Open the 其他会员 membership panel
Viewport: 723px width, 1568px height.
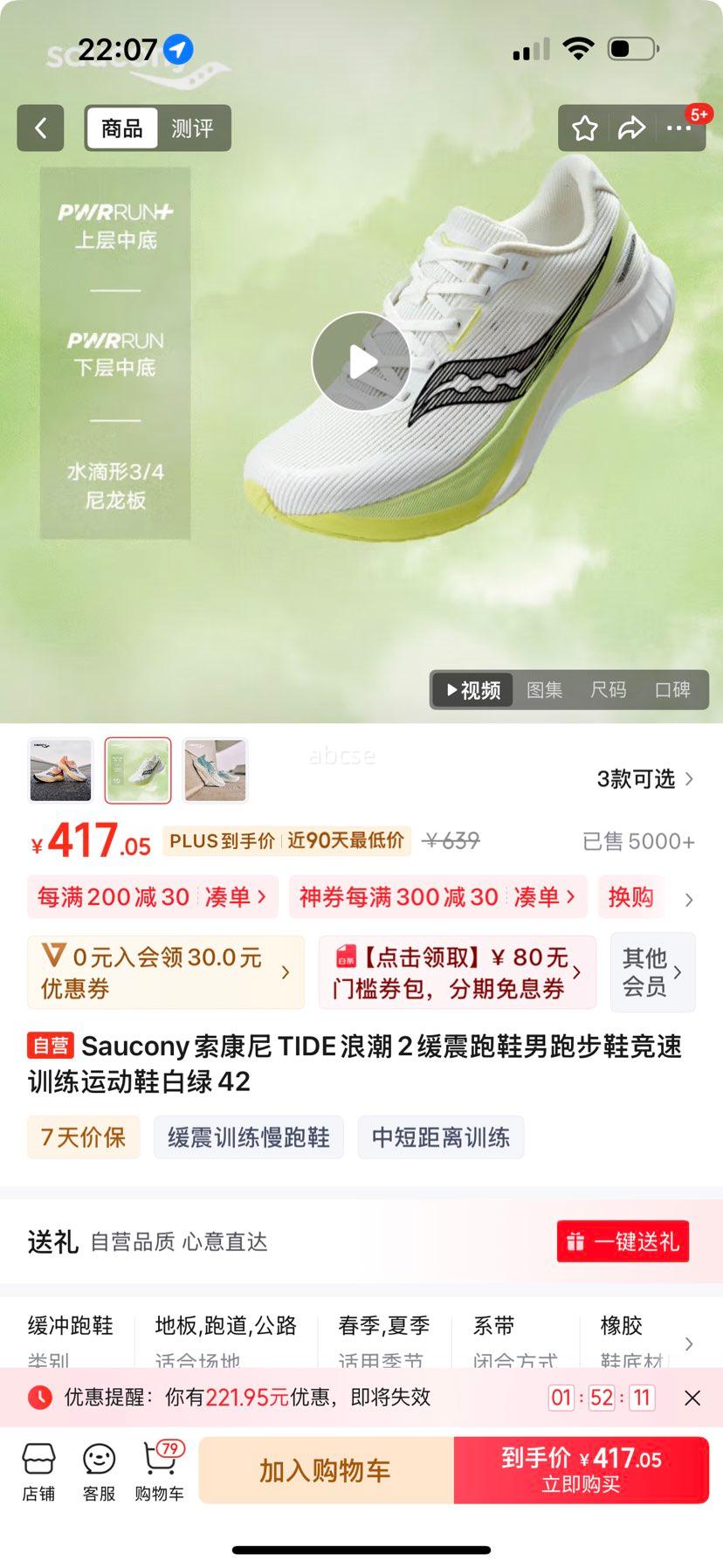[651, 971]
